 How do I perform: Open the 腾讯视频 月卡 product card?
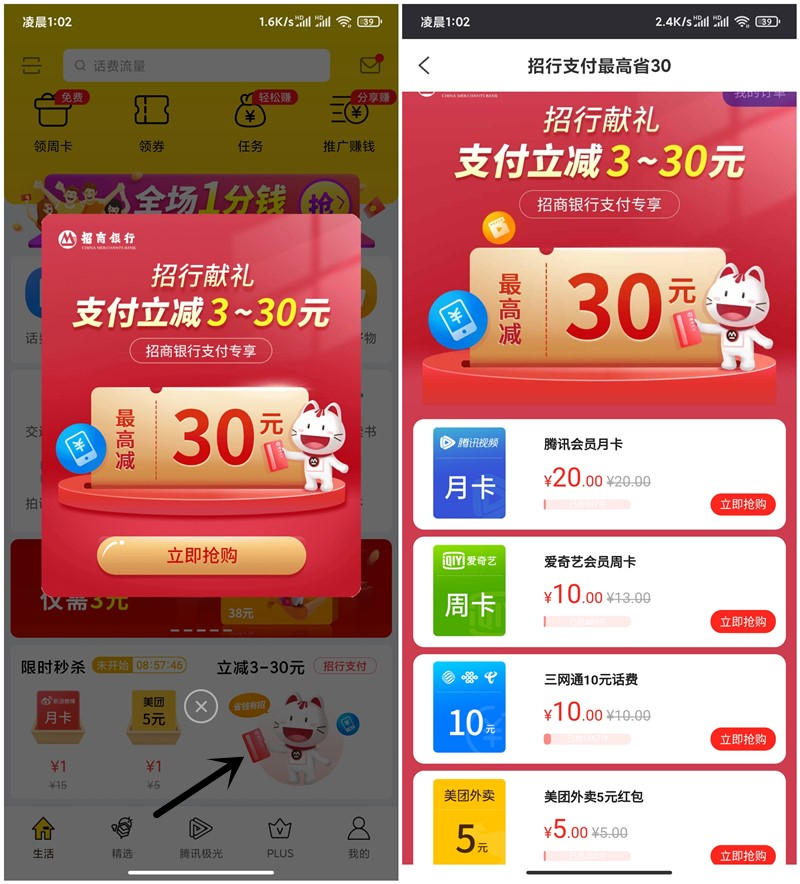click(469, 473)
